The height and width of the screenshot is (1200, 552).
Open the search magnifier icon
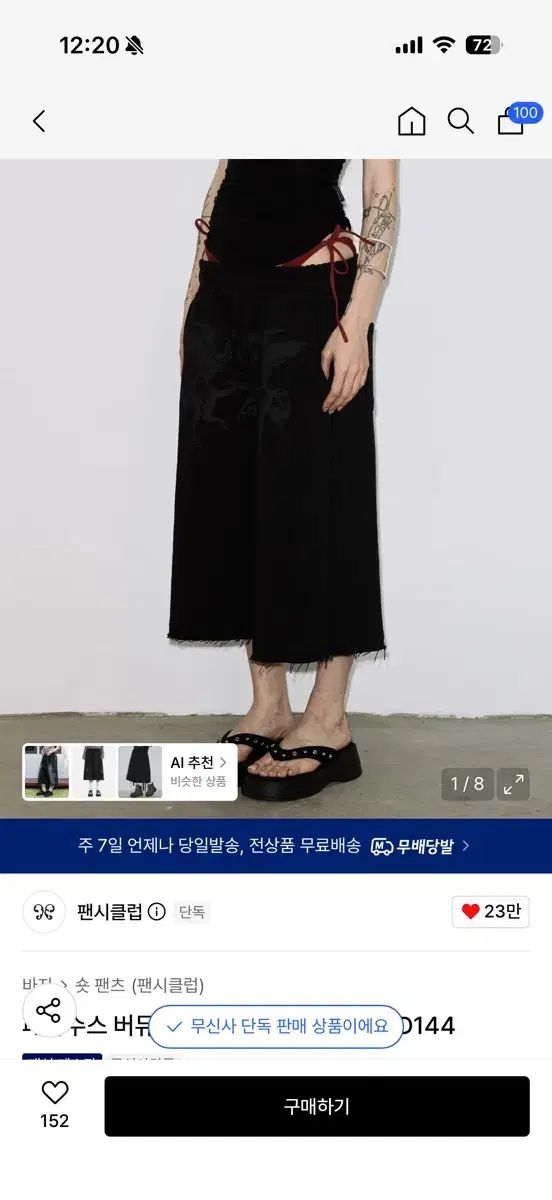(x=461, y=122)
